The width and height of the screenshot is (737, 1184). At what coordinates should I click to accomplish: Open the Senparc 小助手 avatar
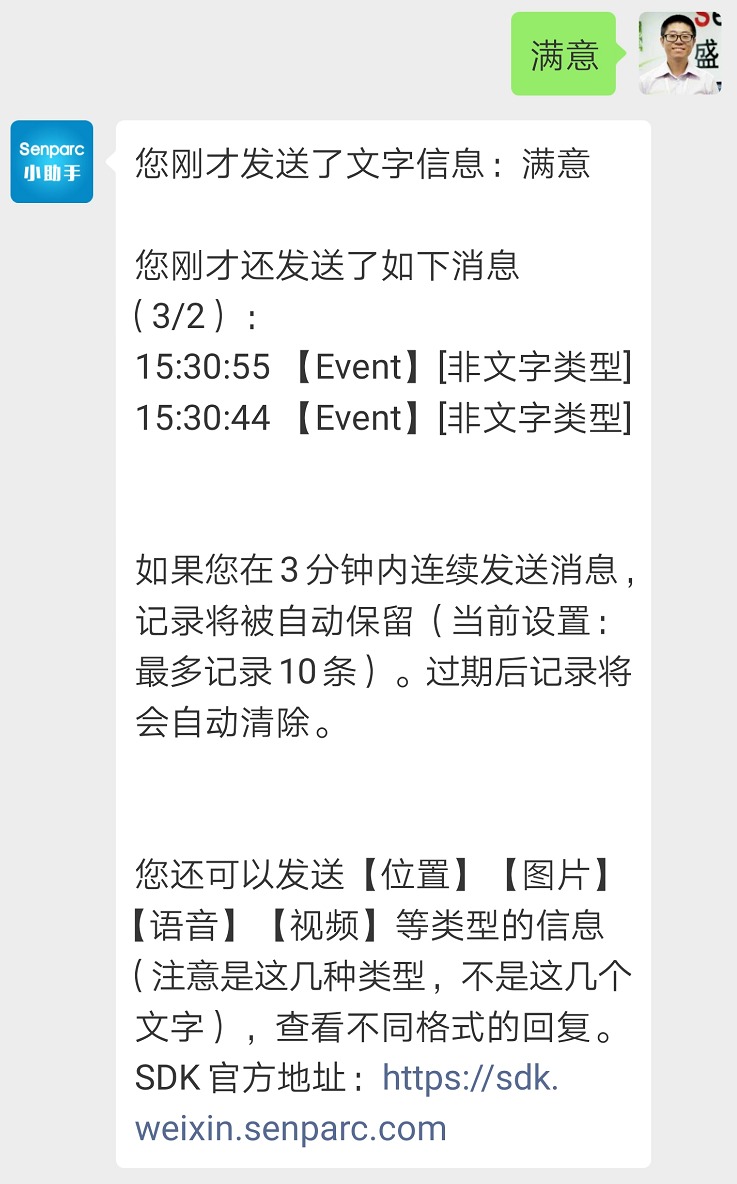tap(52, 162)
